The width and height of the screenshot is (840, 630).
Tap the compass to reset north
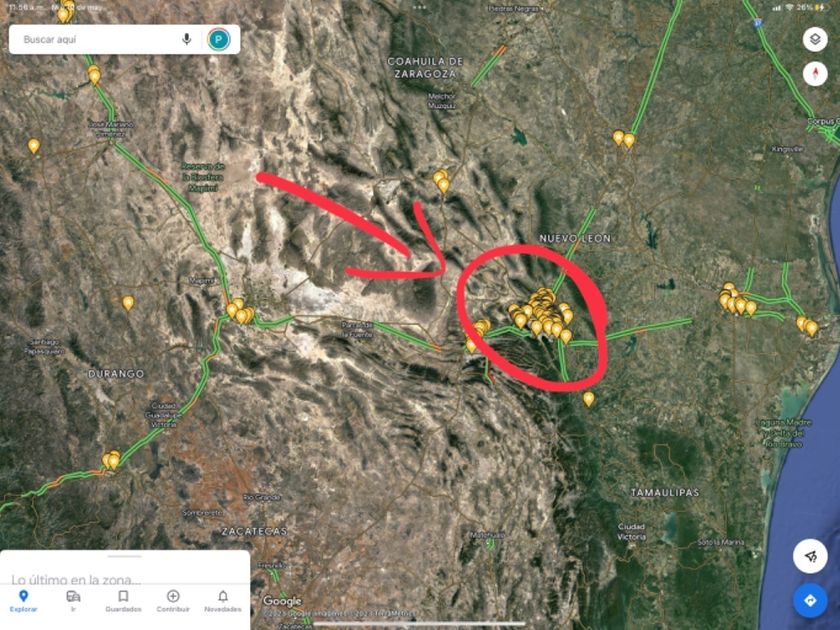pos(815,73)
